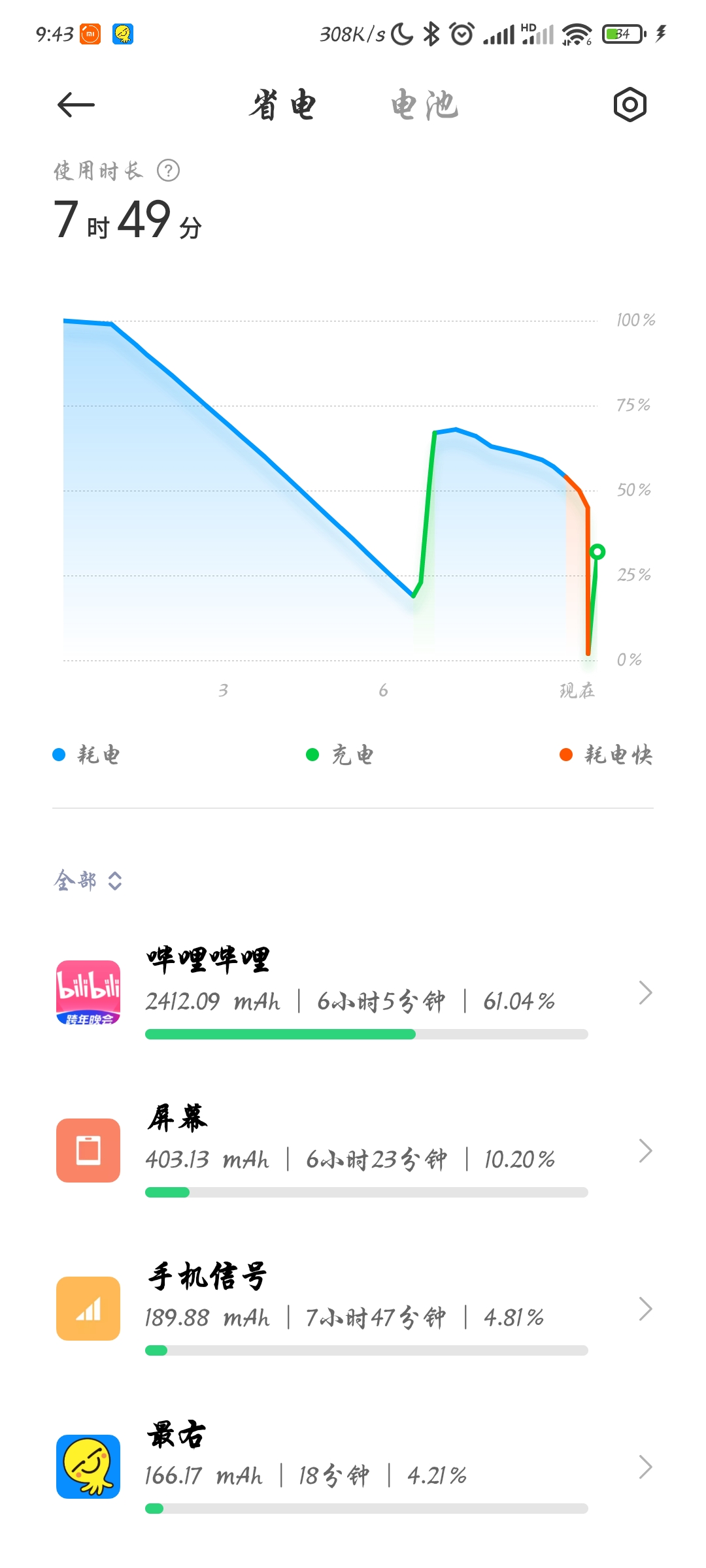This screenshot has height=1568, width=706.
Task: Expand the 全部 filter dropdown
Action: pyautogui.click(x=88, y=881)
